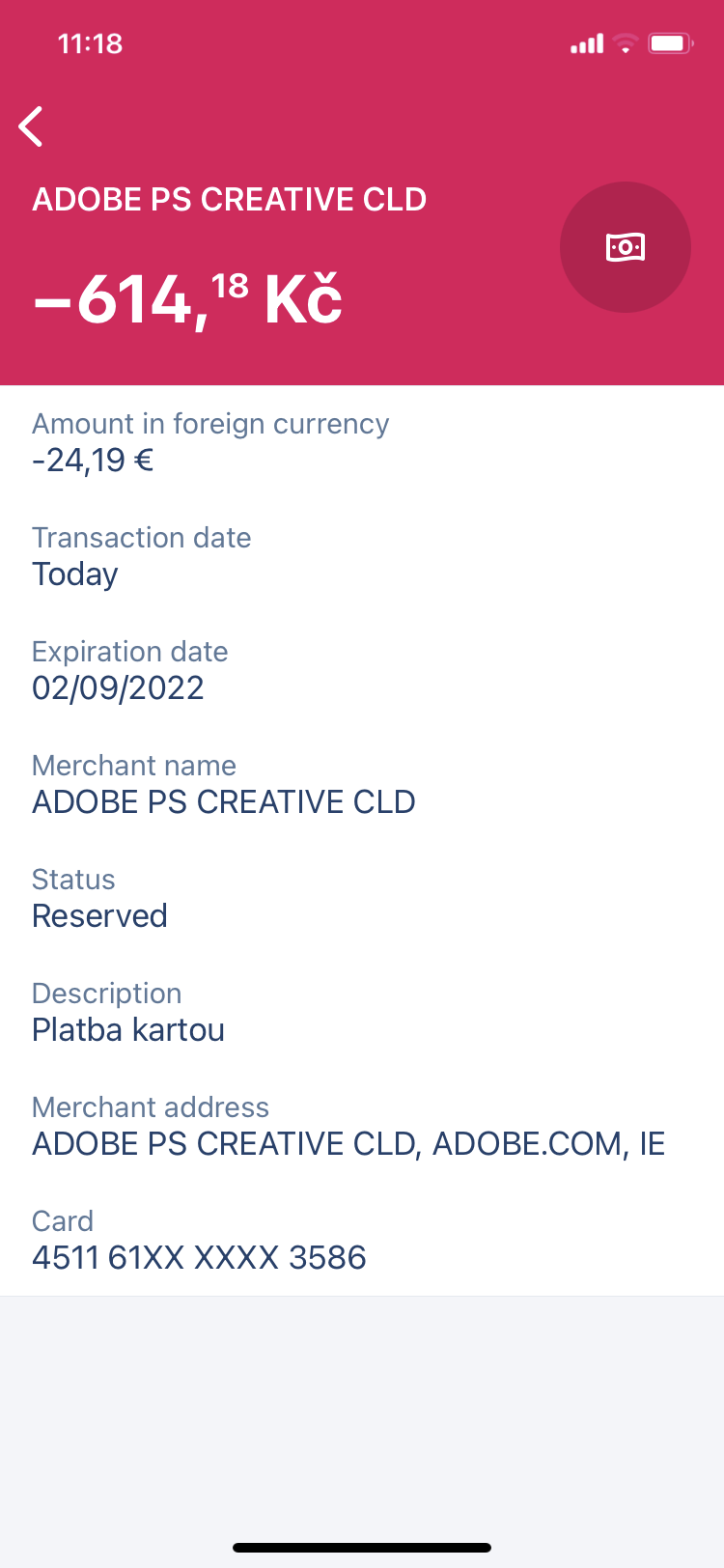724x1568 pixels.
Task: Select the chevron in the top-left corner
Action: pos(32,126)
